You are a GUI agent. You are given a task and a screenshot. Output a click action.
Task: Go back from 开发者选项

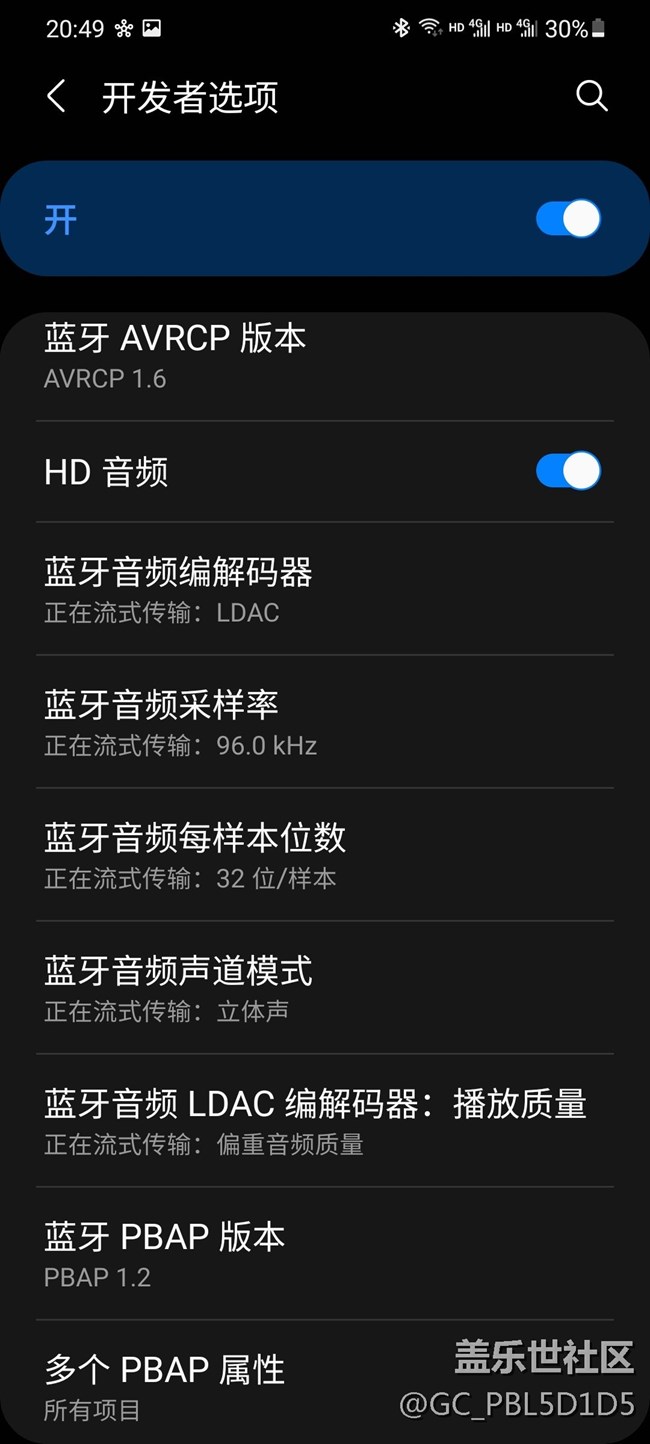(x=57, y=97)
